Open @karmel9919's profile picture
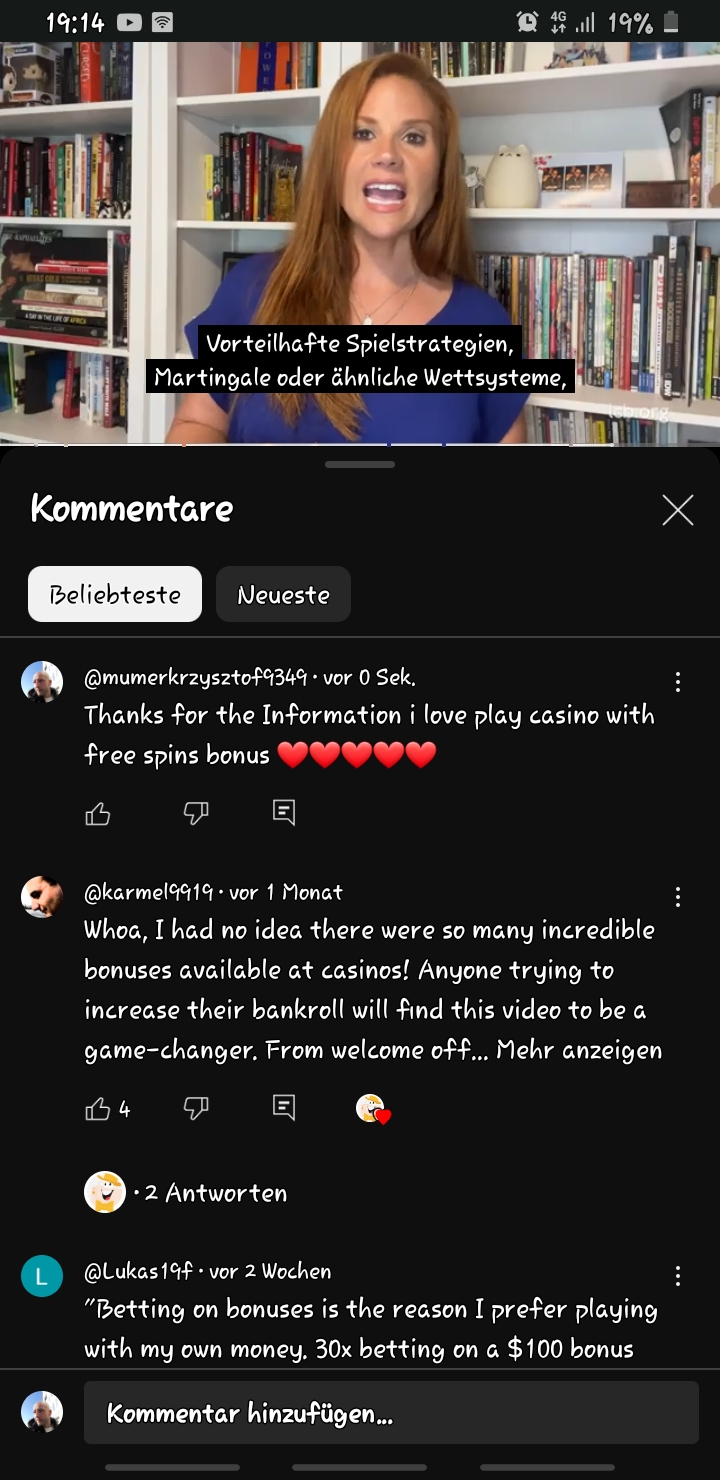Screen dimensions: 720x1480 coord(42,896)
